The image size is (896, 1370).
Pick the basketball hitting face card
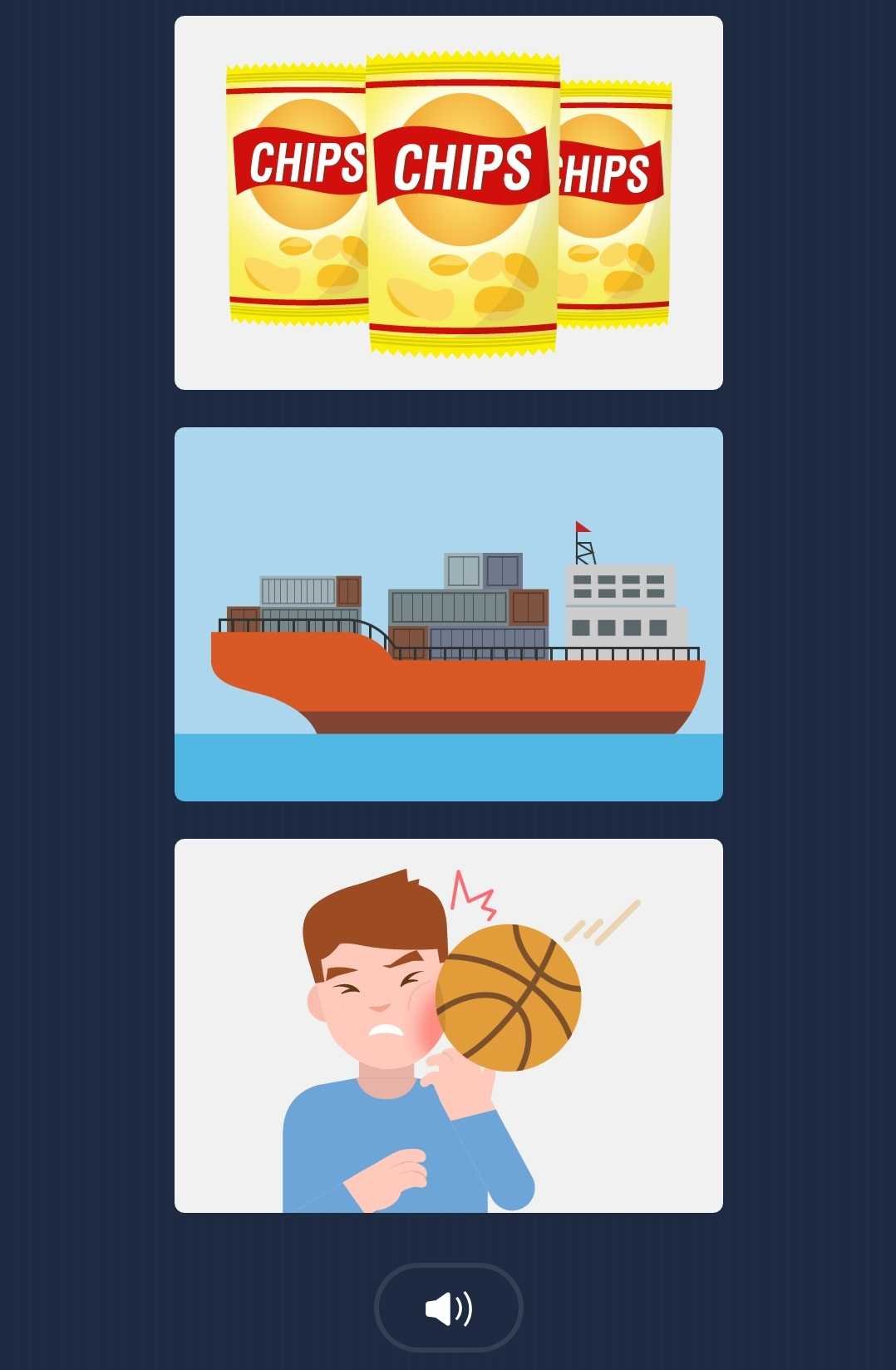(448, 1025)
